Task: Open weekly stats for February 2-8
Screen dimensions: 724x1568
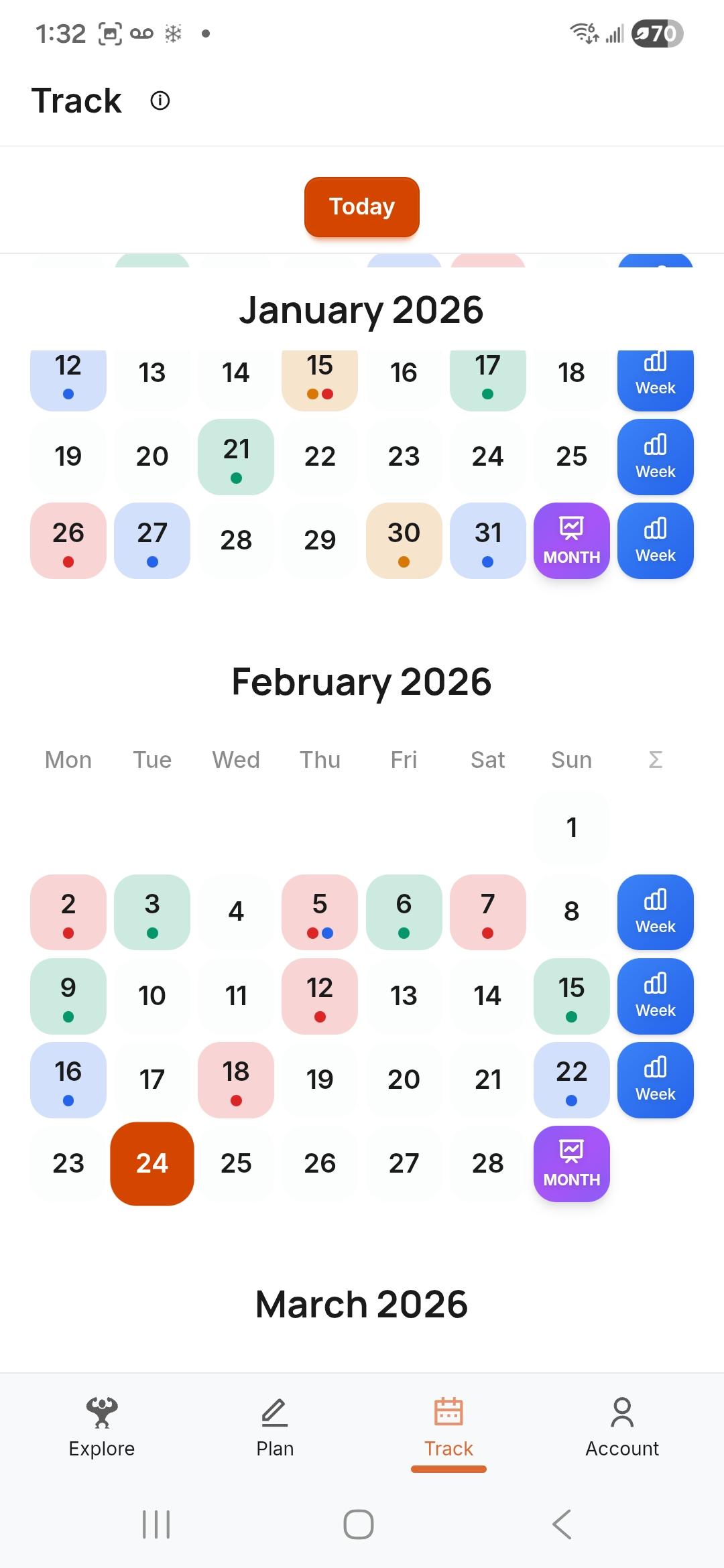Action: point(654,913)
